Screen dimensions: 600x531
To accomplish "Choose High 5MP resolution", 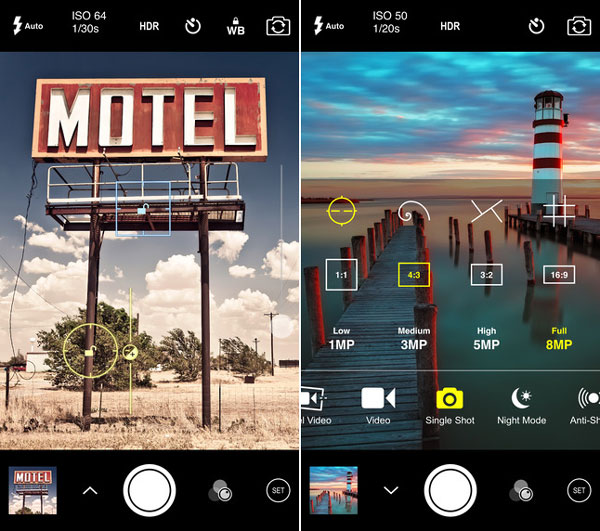I will click(486, 338).
